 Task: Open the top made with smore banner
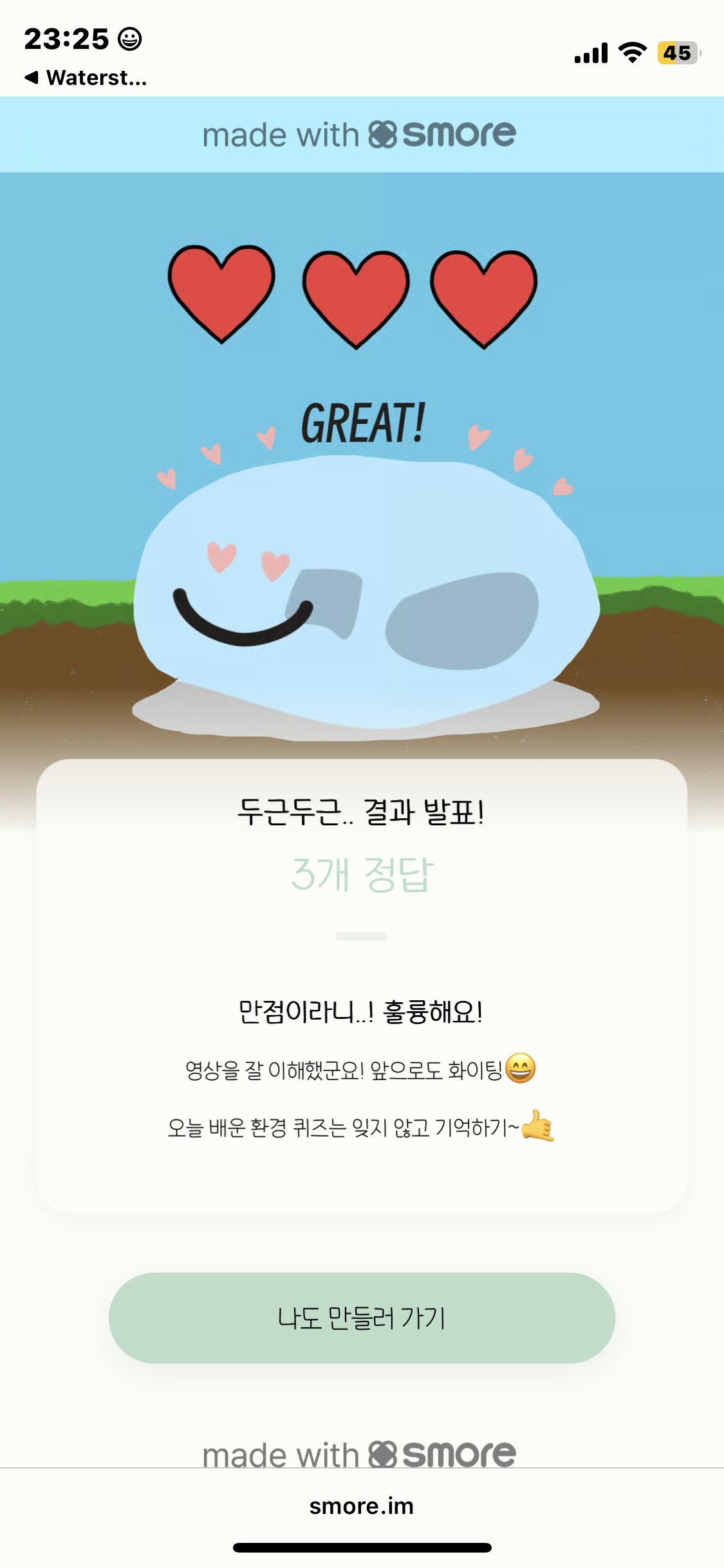coord(359,135)
